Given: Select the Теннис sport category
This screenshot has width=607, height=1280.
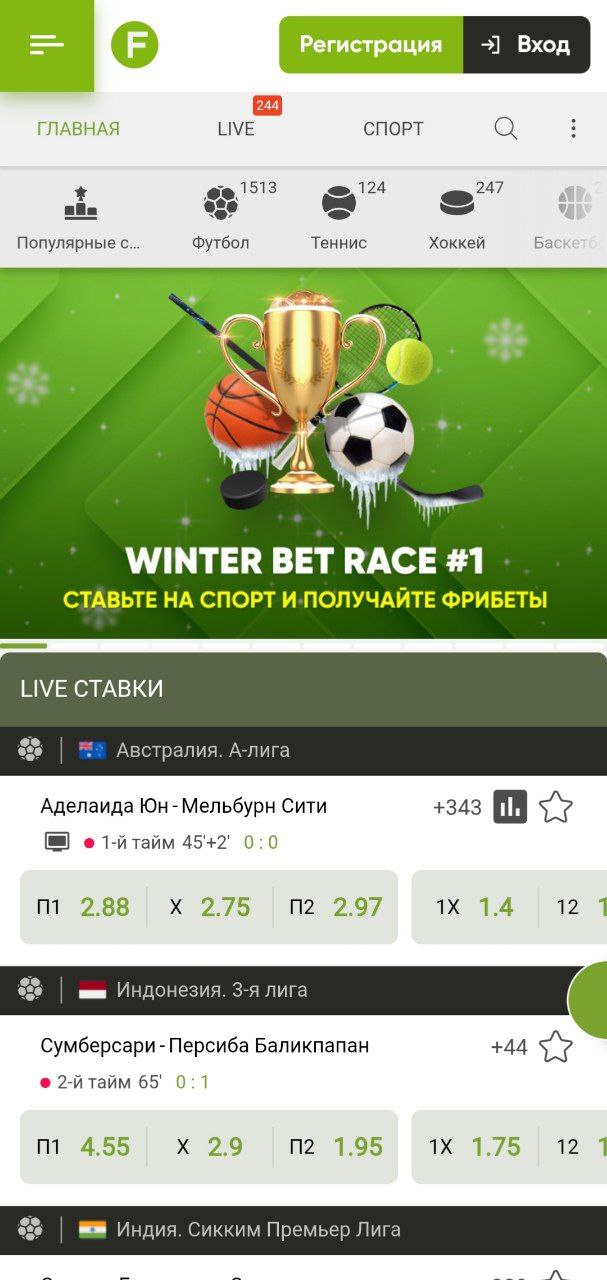Looking at the screenshot, I should (339, 217).
